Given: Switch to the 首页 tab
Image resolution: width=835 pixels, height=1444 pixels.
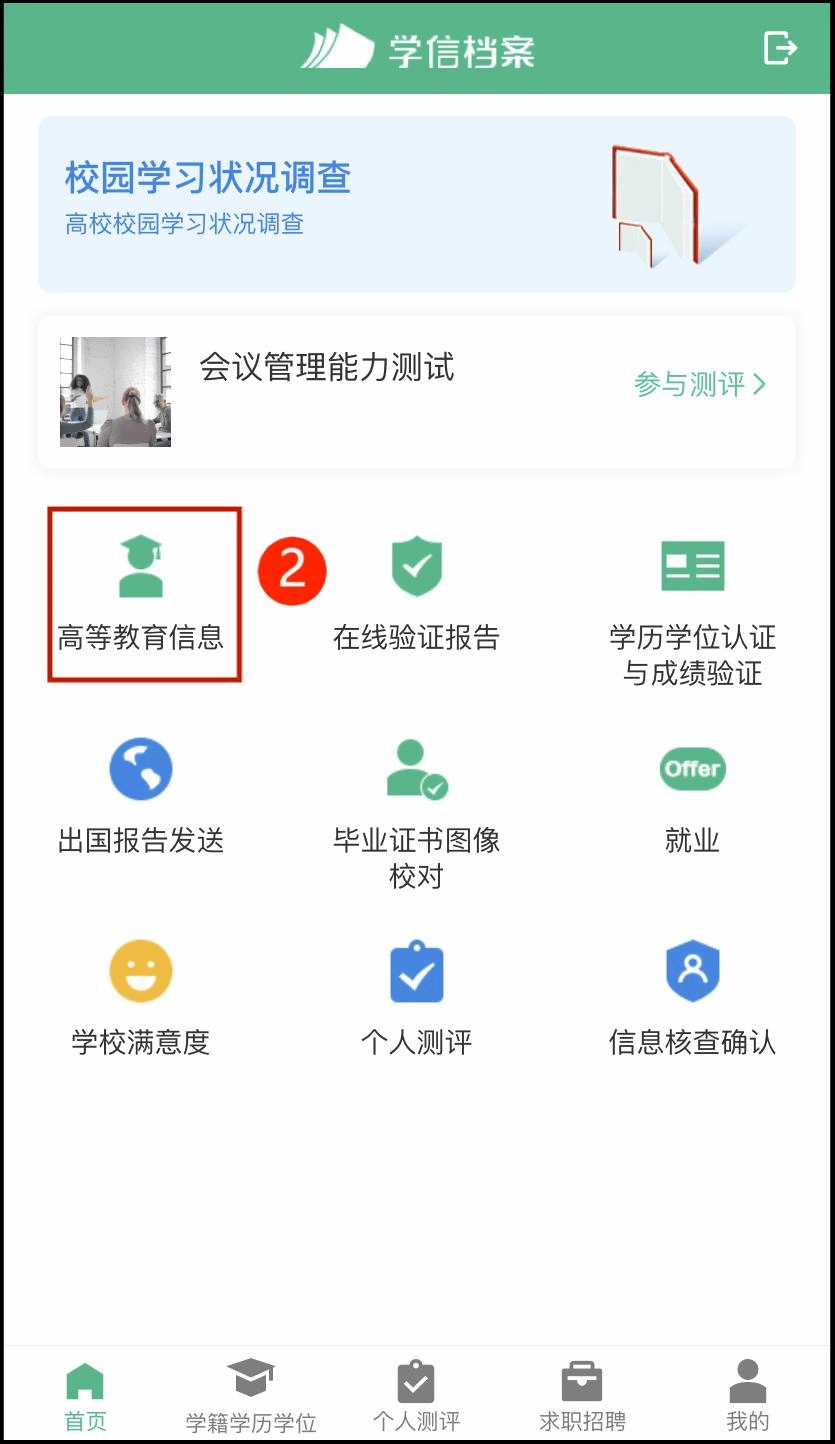Looking at the screenshot, I should click(85, 1396).
